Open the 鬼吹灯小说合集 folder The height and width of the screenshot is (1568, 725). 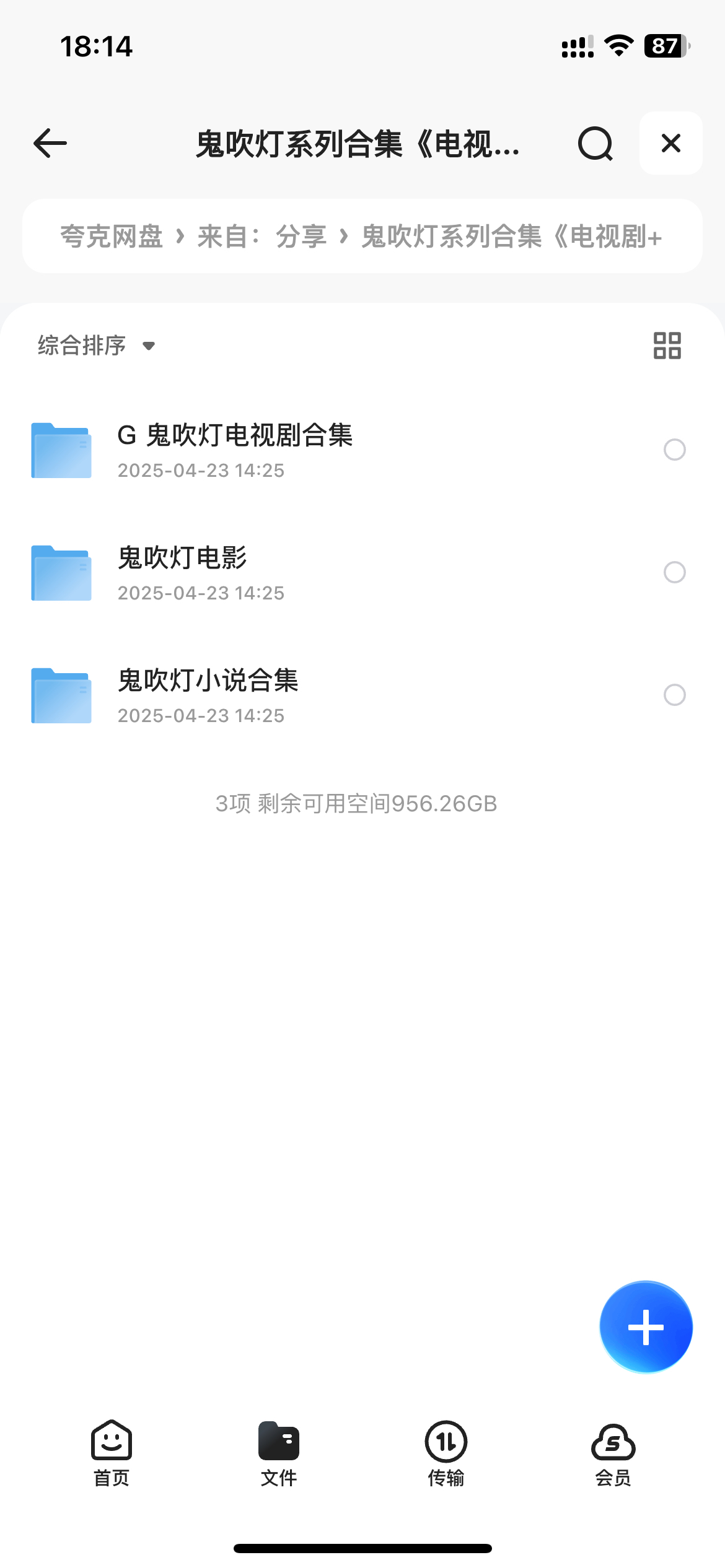[x=362, y=695]
